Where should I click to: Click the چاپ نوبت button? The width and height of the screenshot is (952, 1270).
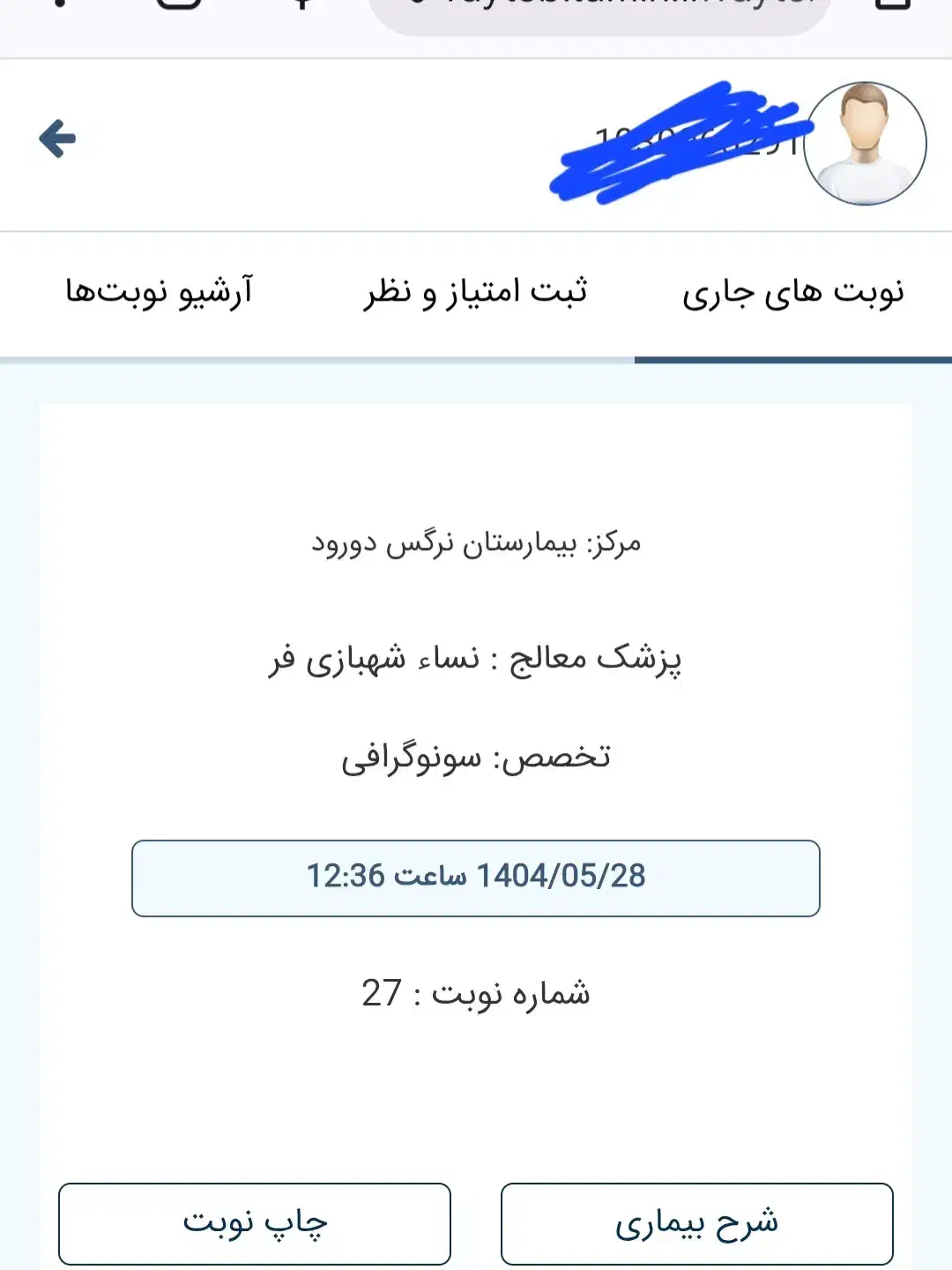254,1222
